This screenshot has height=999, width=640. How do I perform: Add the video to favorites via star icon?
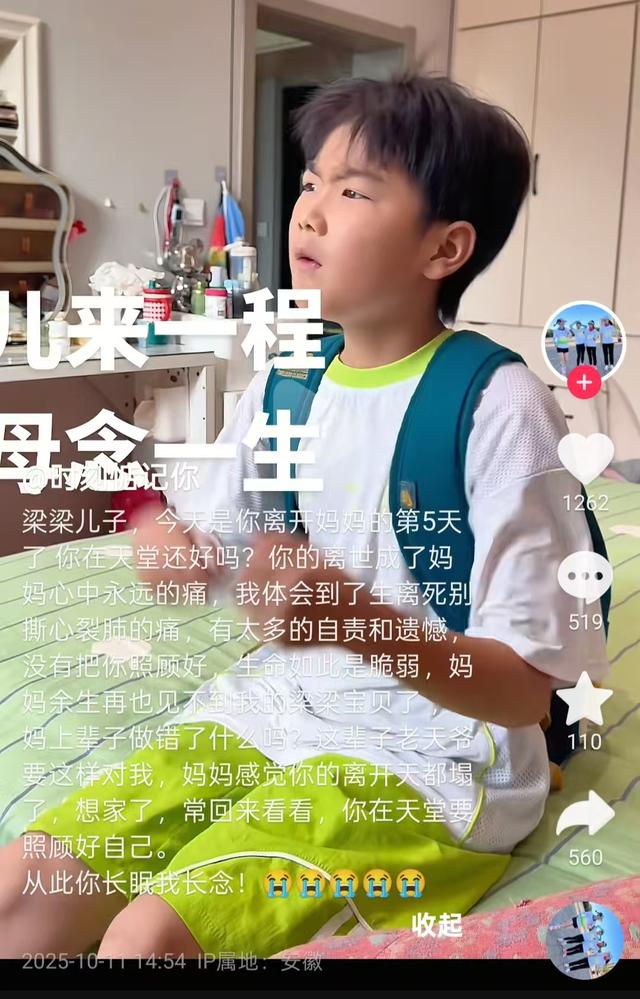tap(585, 698)
